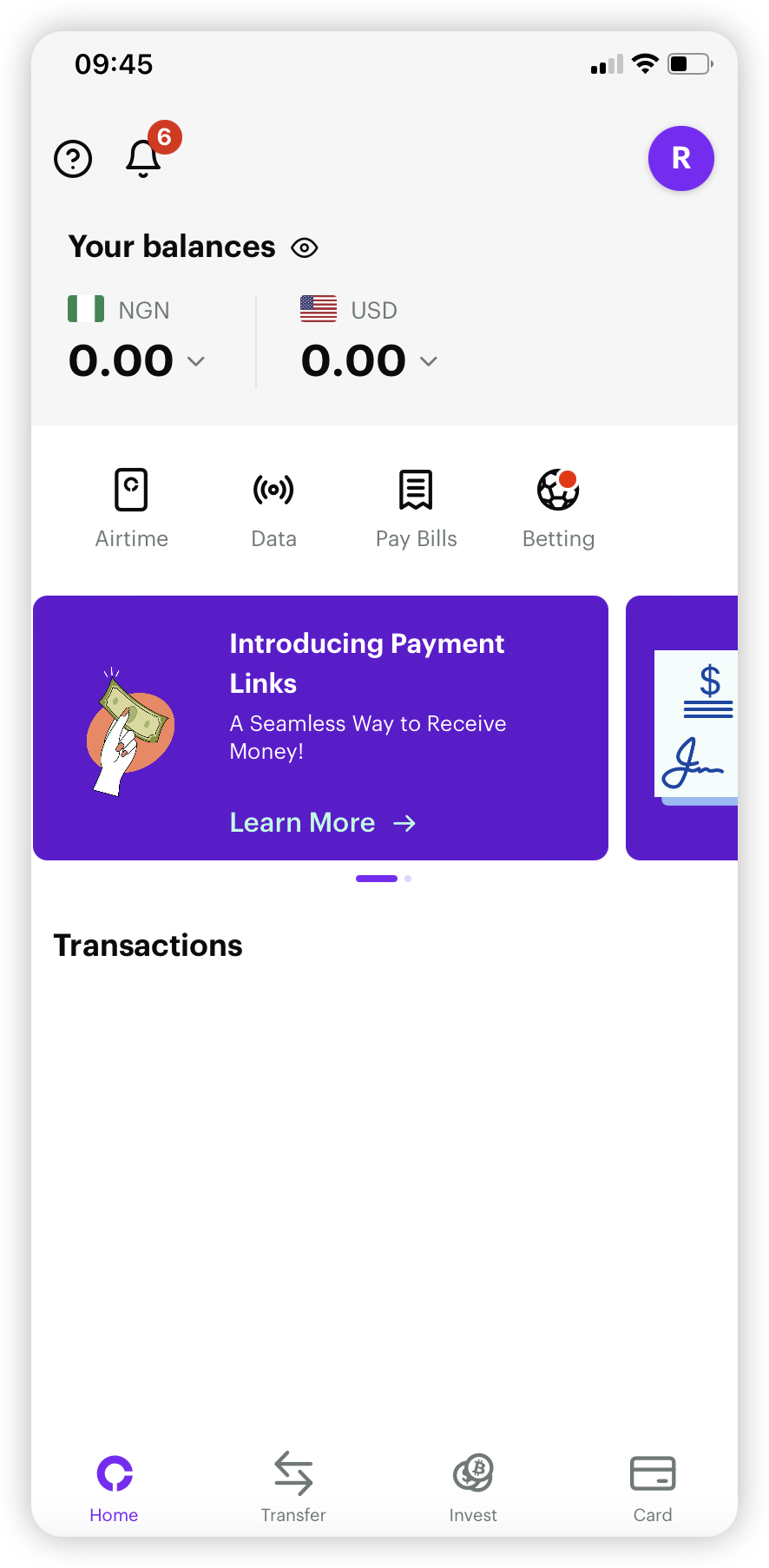
Task: Open the notifications bell
Action: tap(144, 158)
